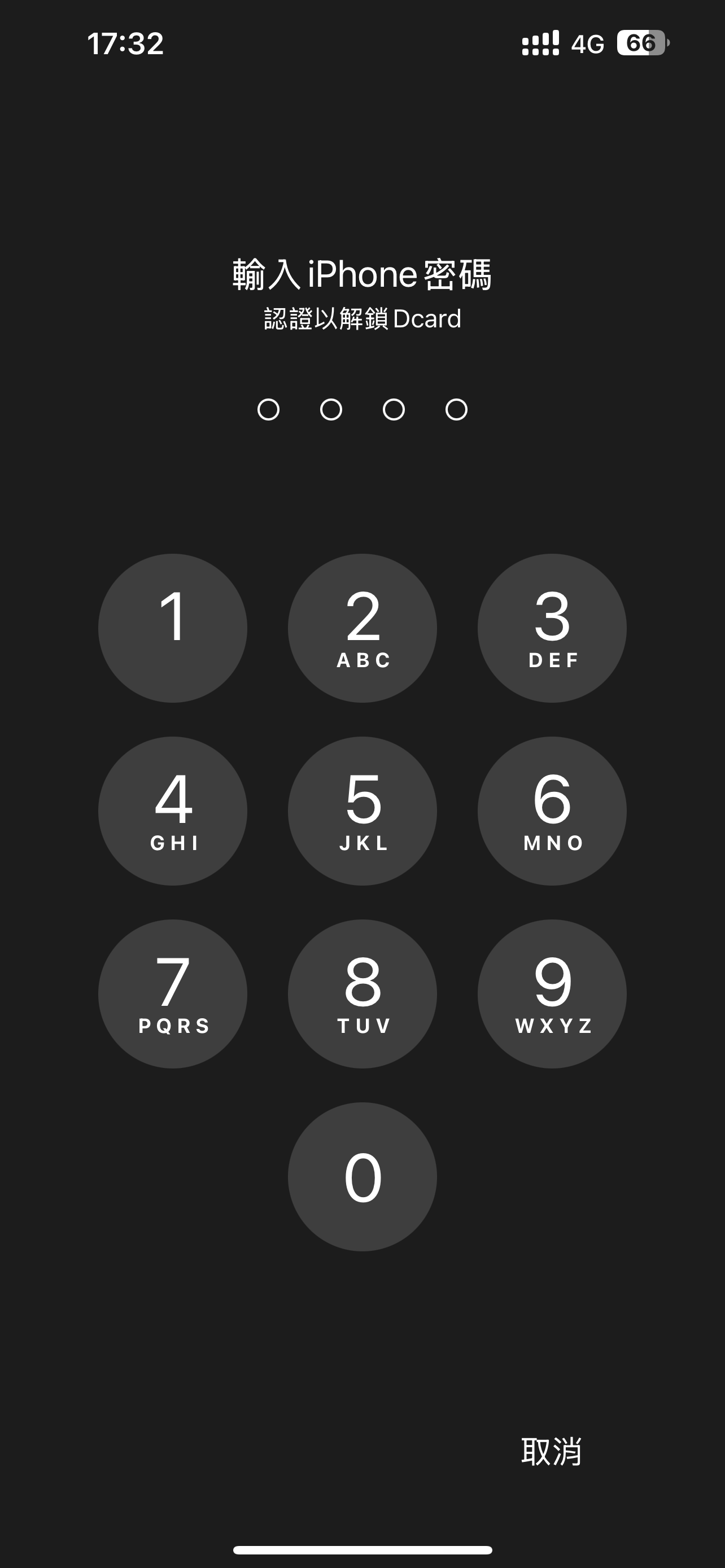Select the 3 DEF key
The width and height of the screenshot is (725, 1568).
[552, 628]
